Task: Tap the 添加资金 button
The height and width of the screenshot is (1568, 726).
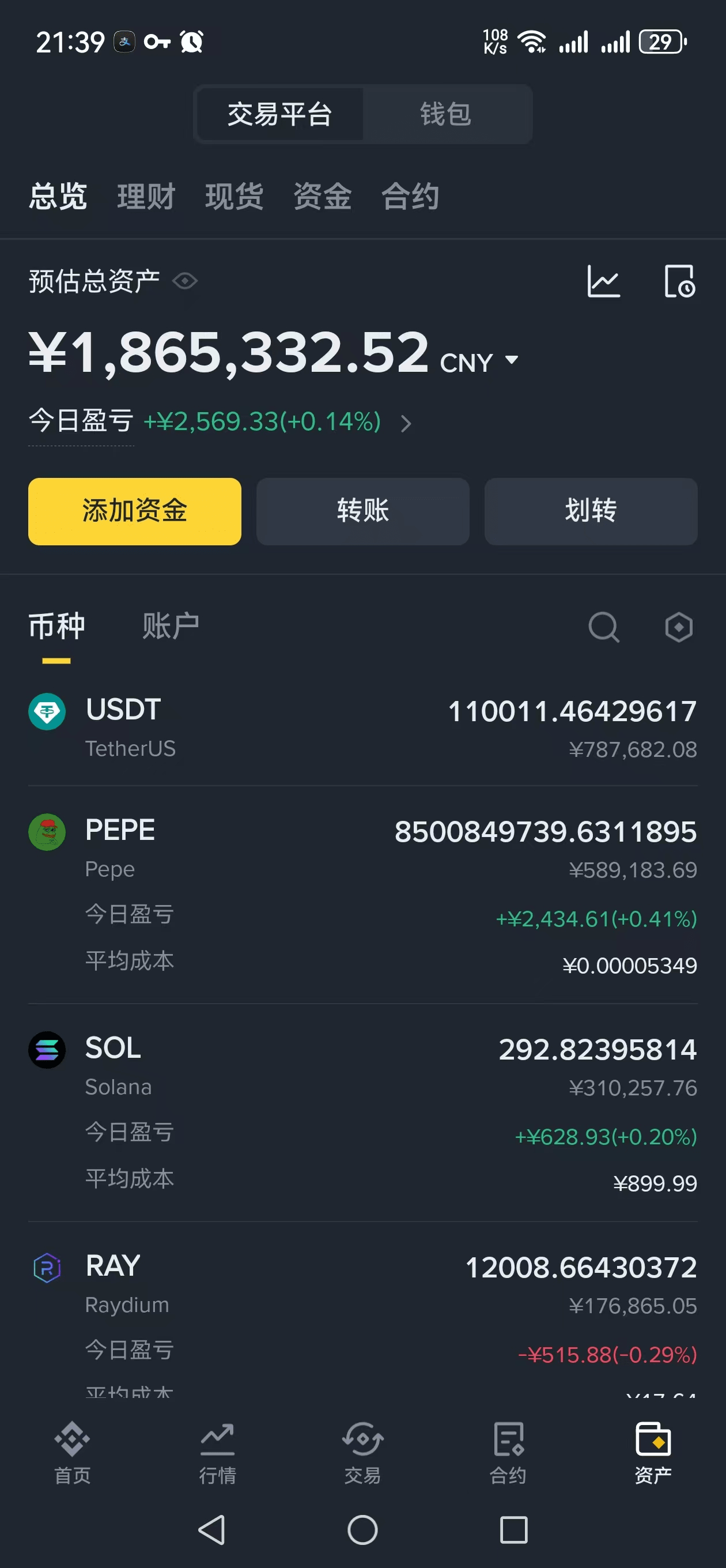Action: (134, 511)
